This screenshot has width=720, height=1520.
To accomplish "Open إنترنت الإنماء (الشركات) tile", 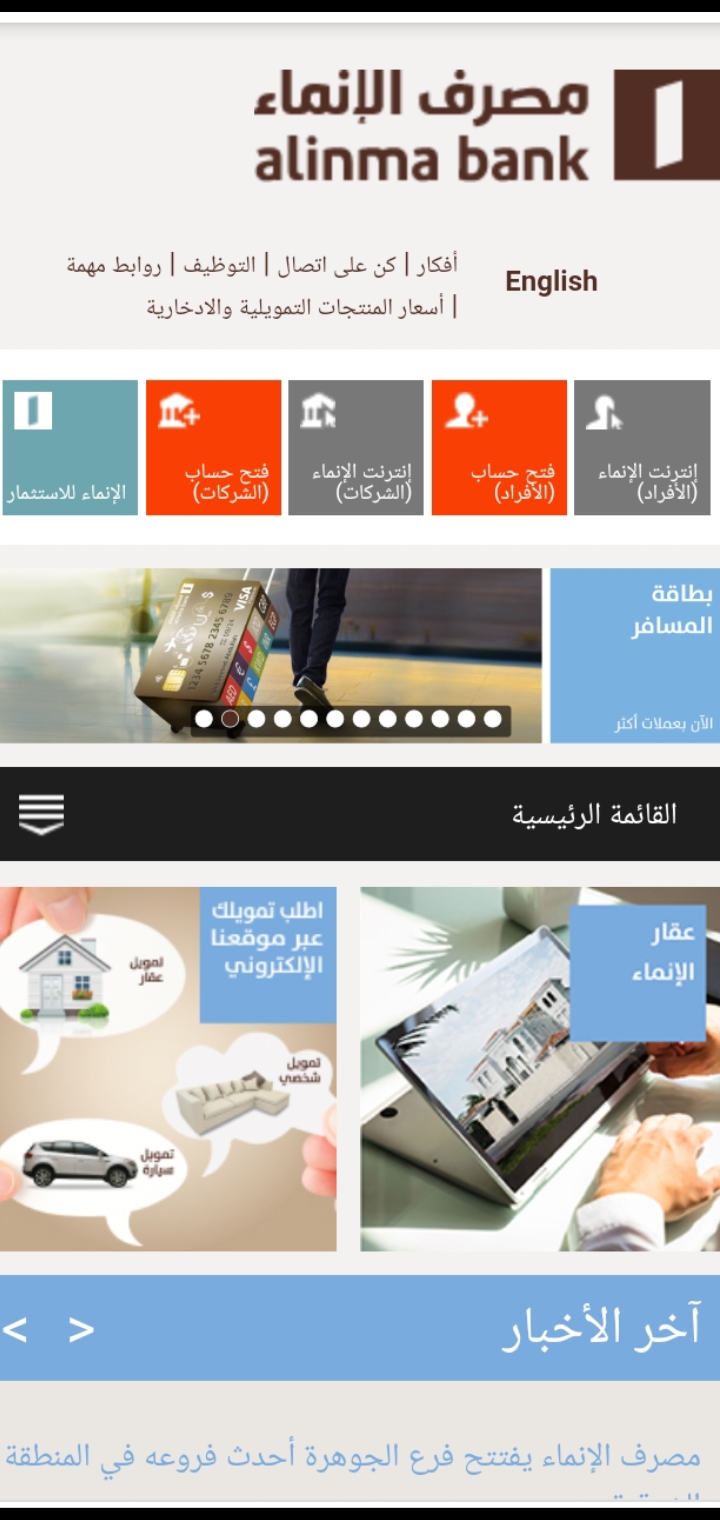I will point(356,447).
